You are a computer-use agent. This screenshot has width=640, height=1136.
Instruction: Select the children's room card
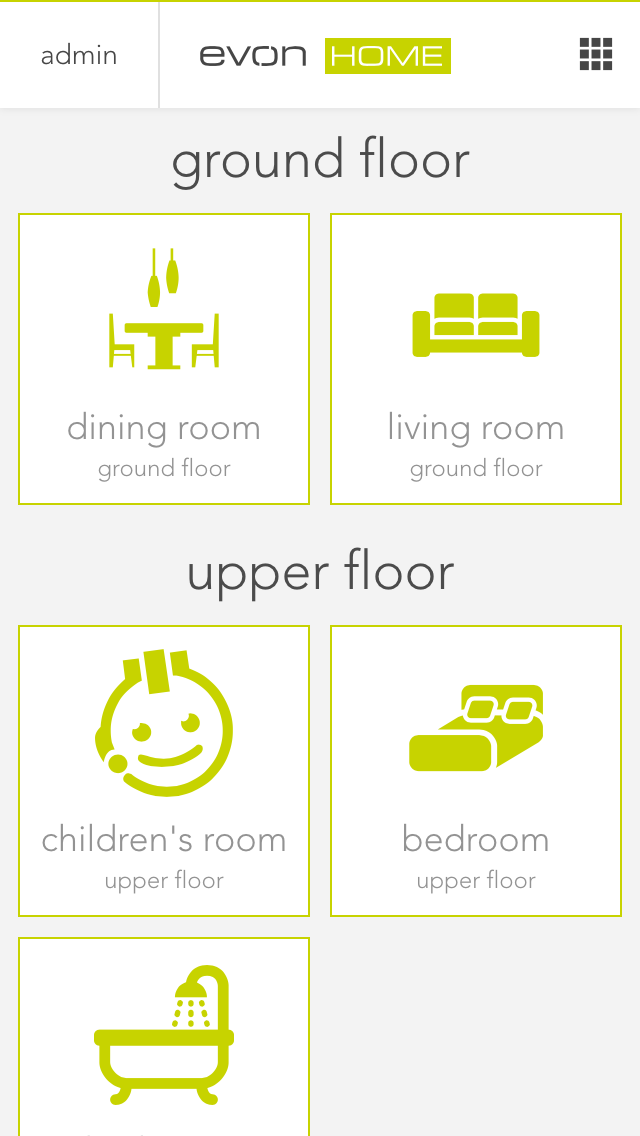coord(164,771)
